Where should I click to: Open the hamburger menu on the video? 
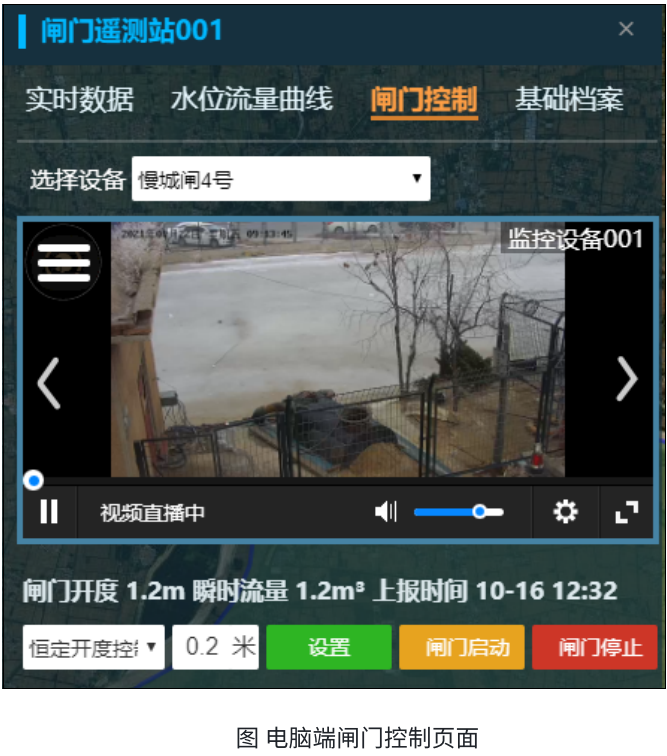(x=63, y=263)
